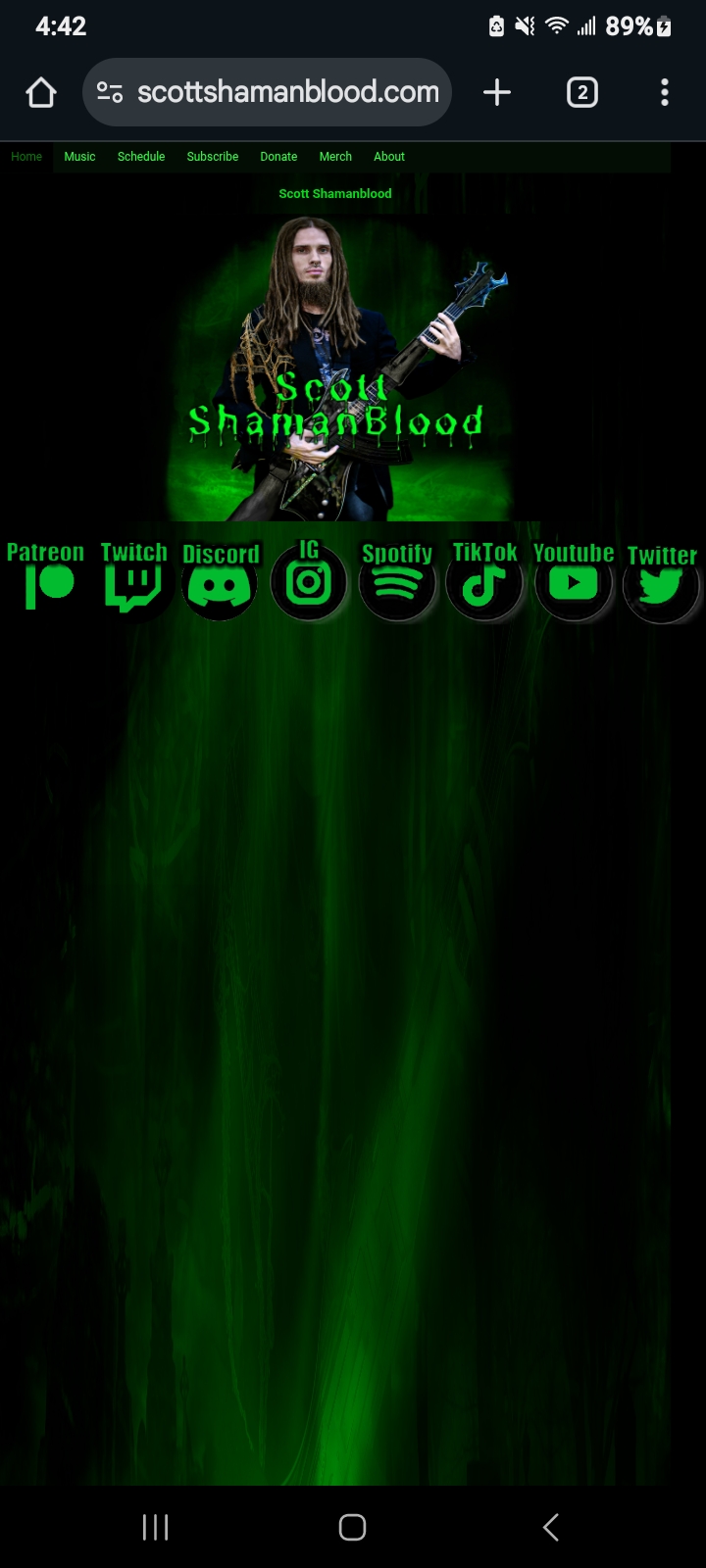706x1568 pixels.
Task: Tap the scottshamanblood.com address bar
Action: point(267,92)
